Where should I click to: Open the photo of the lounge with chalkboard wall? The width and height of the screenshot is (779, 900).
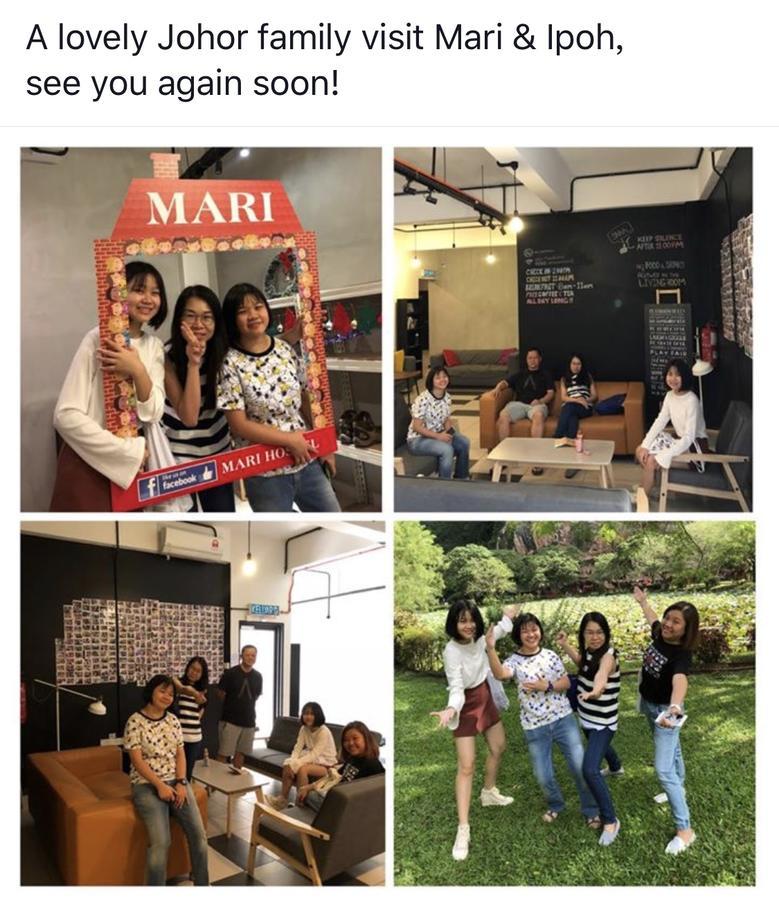tap(573, 330)
